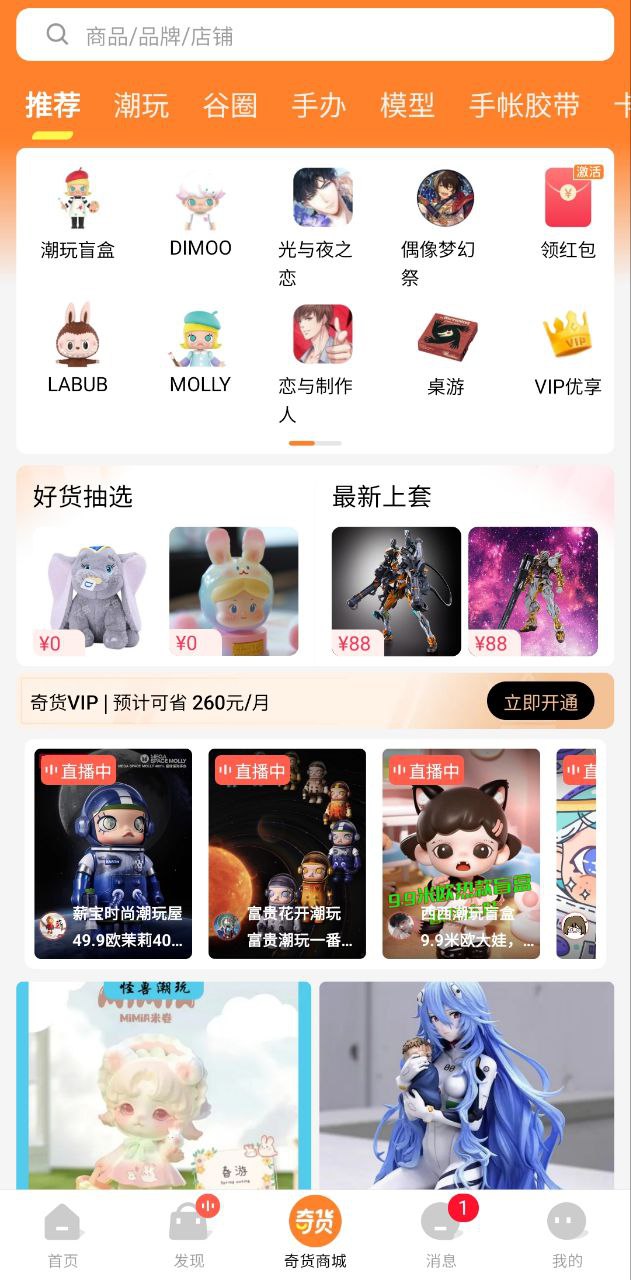Tap the 领红包 red envelope shortcut

click(x=567, y=214)
